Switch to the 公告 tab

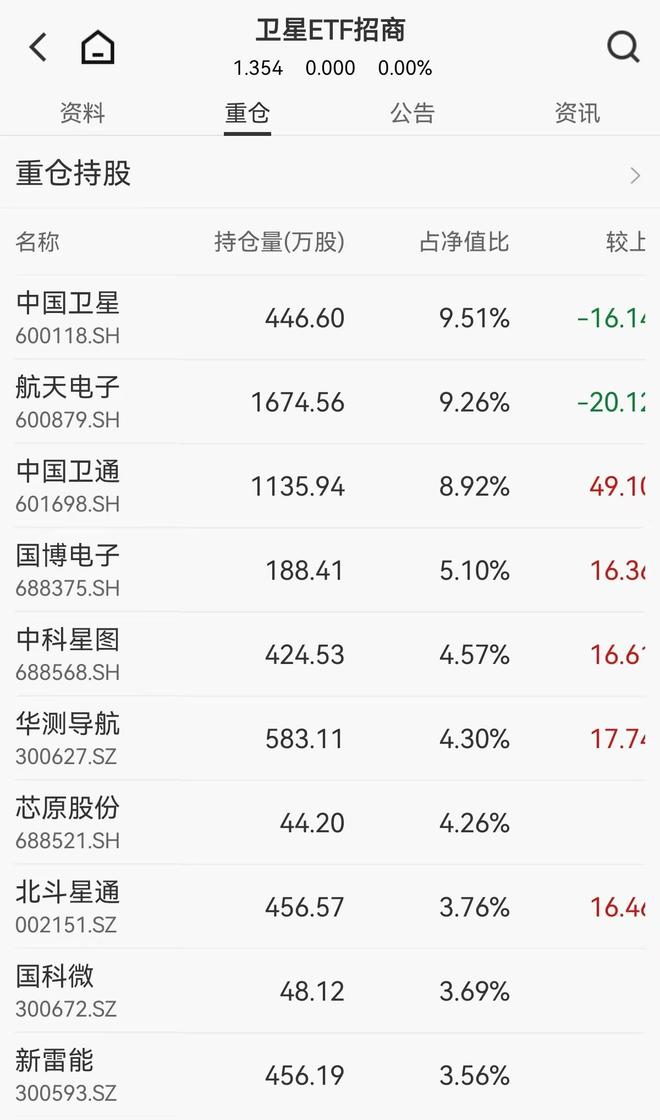(x=412, y=113)
